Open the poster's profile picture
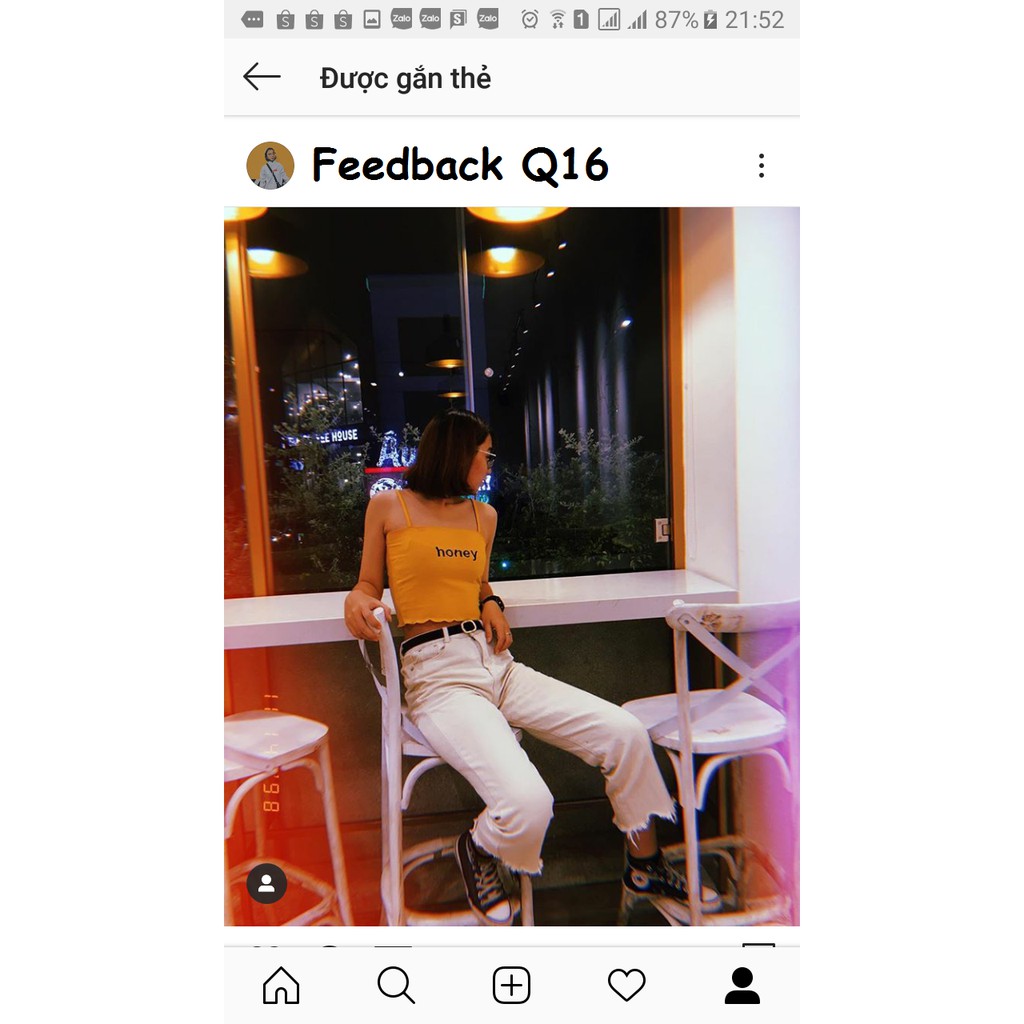This screenshot has width=1024, height=1024. [270, 166]
